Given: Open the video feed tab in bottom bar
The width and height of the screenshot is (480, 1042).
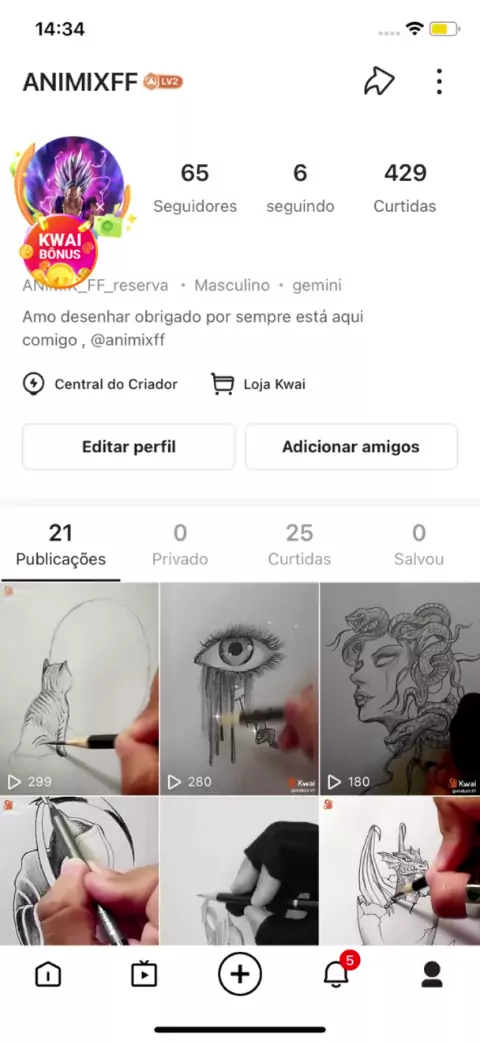Looking at the screenshot, I should click(x=144, y=974).
